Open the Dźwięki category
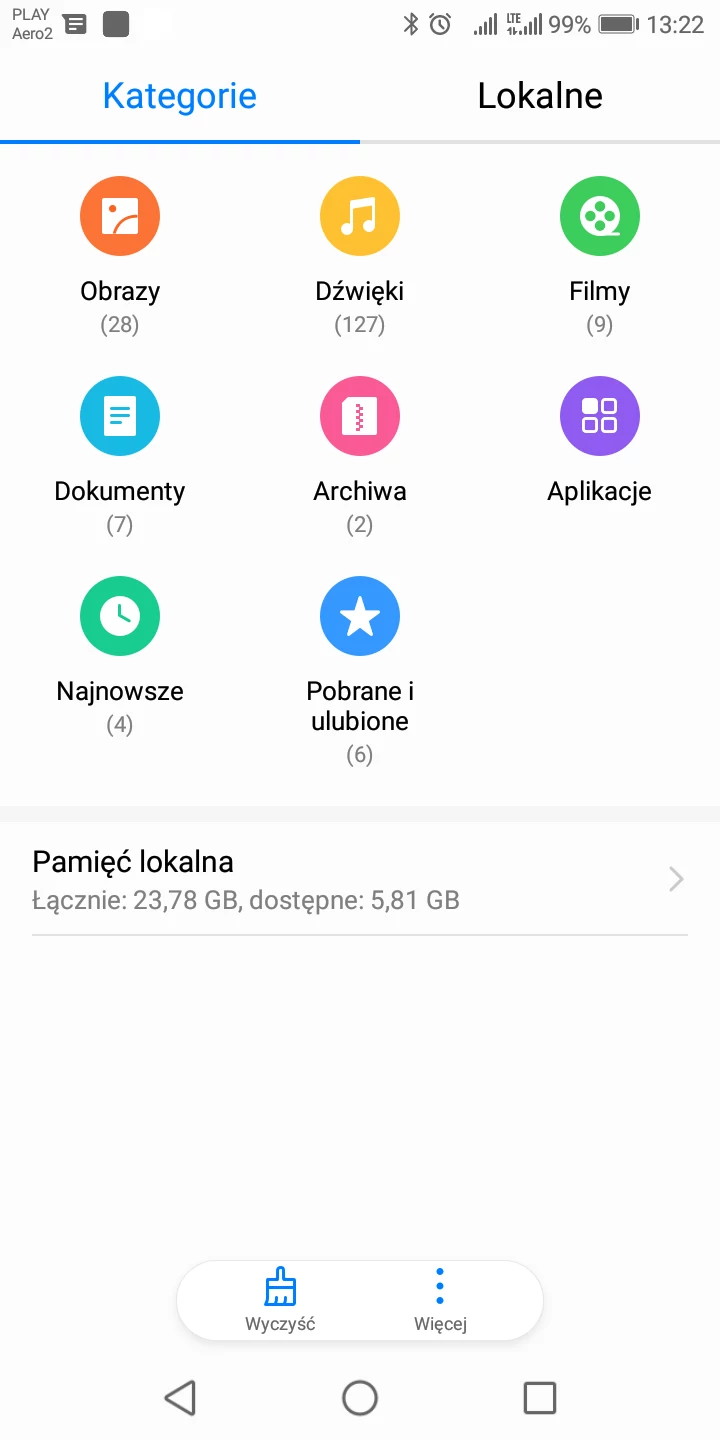The width and height of the screenshot is (720, 1440). (x=360, y=256)
